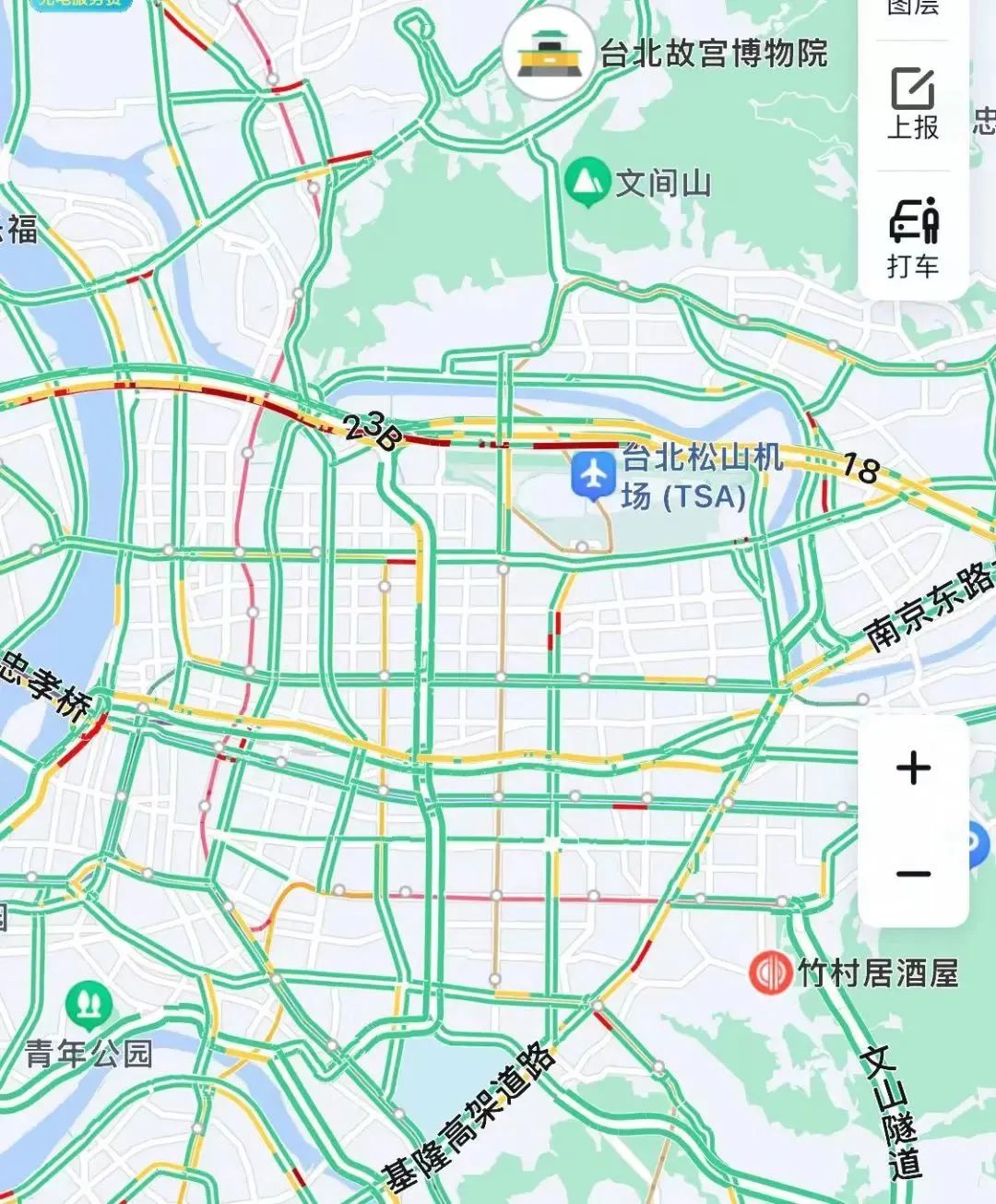The height and width of the screenshot is (1204, 996).
Task: Open the 打车 ride-hailing shortcut
Action: [913, 237]
